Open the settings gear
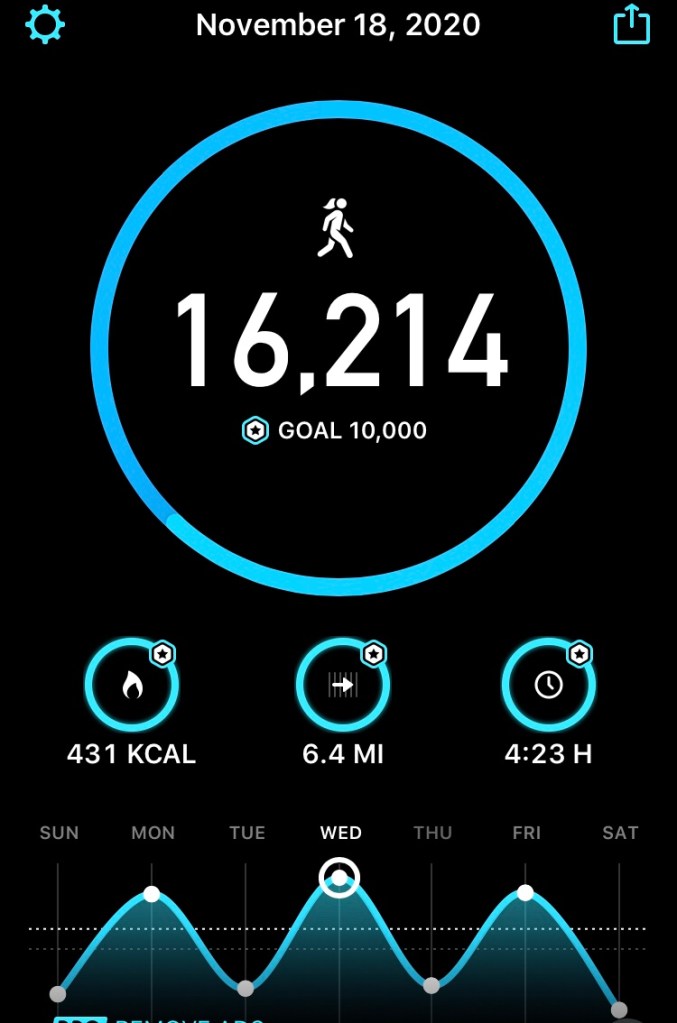 45,23
